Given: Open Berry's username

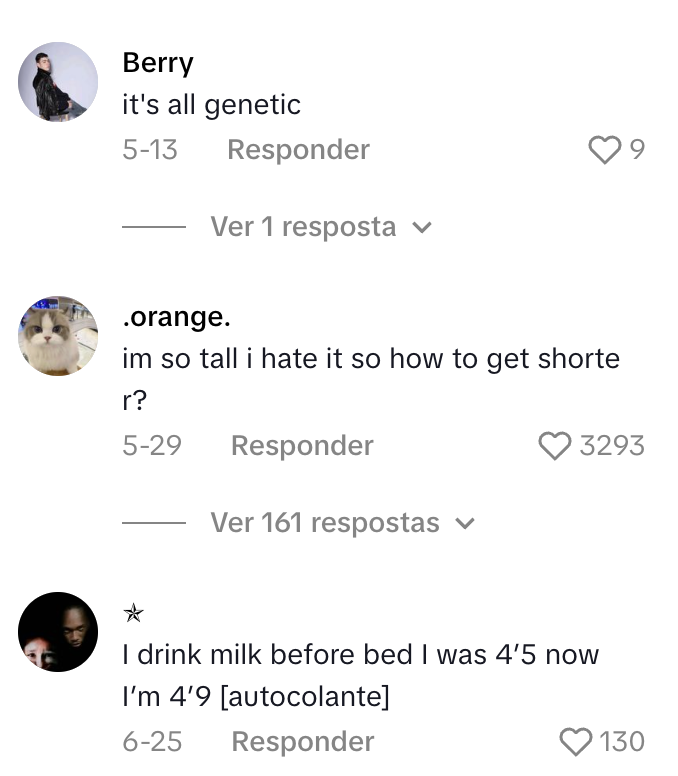Looking at the screenshot, I should tap(158, 62).
